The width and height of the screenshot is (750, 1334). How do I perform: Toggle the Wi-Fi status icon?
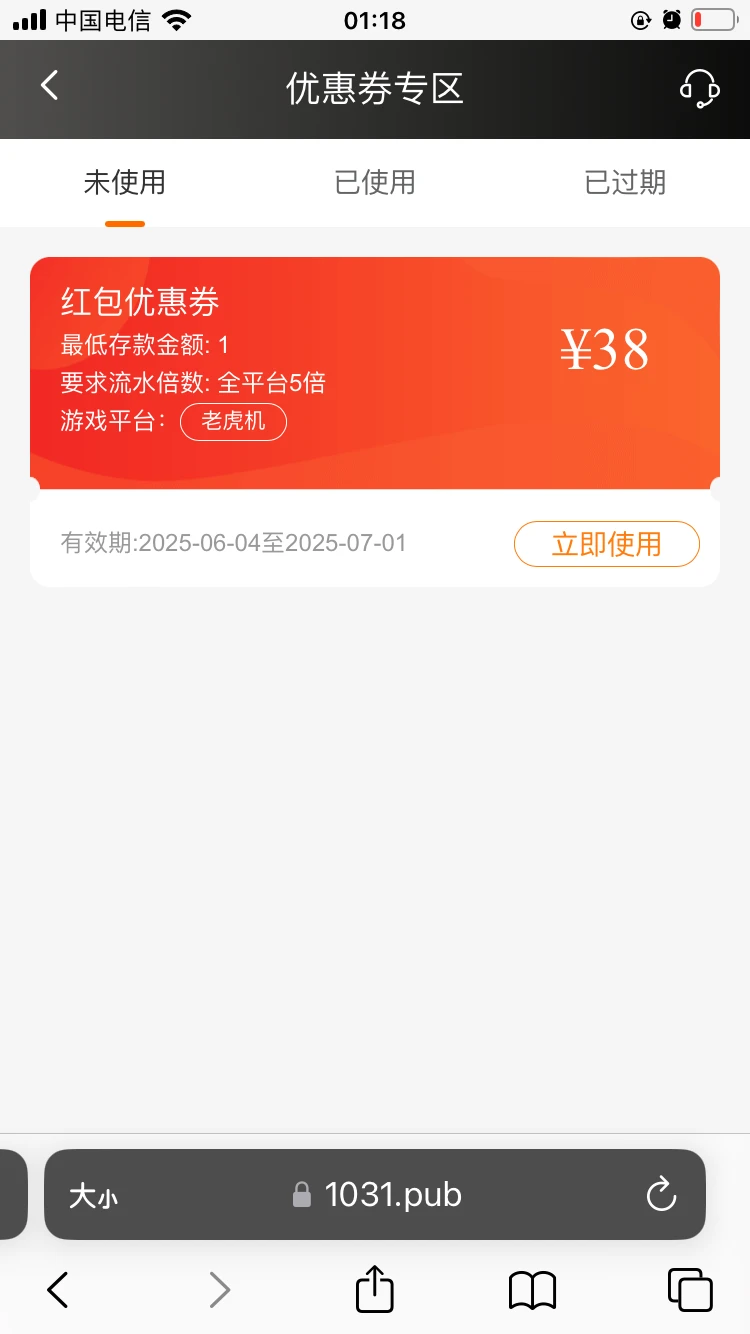tap(176, 18)
